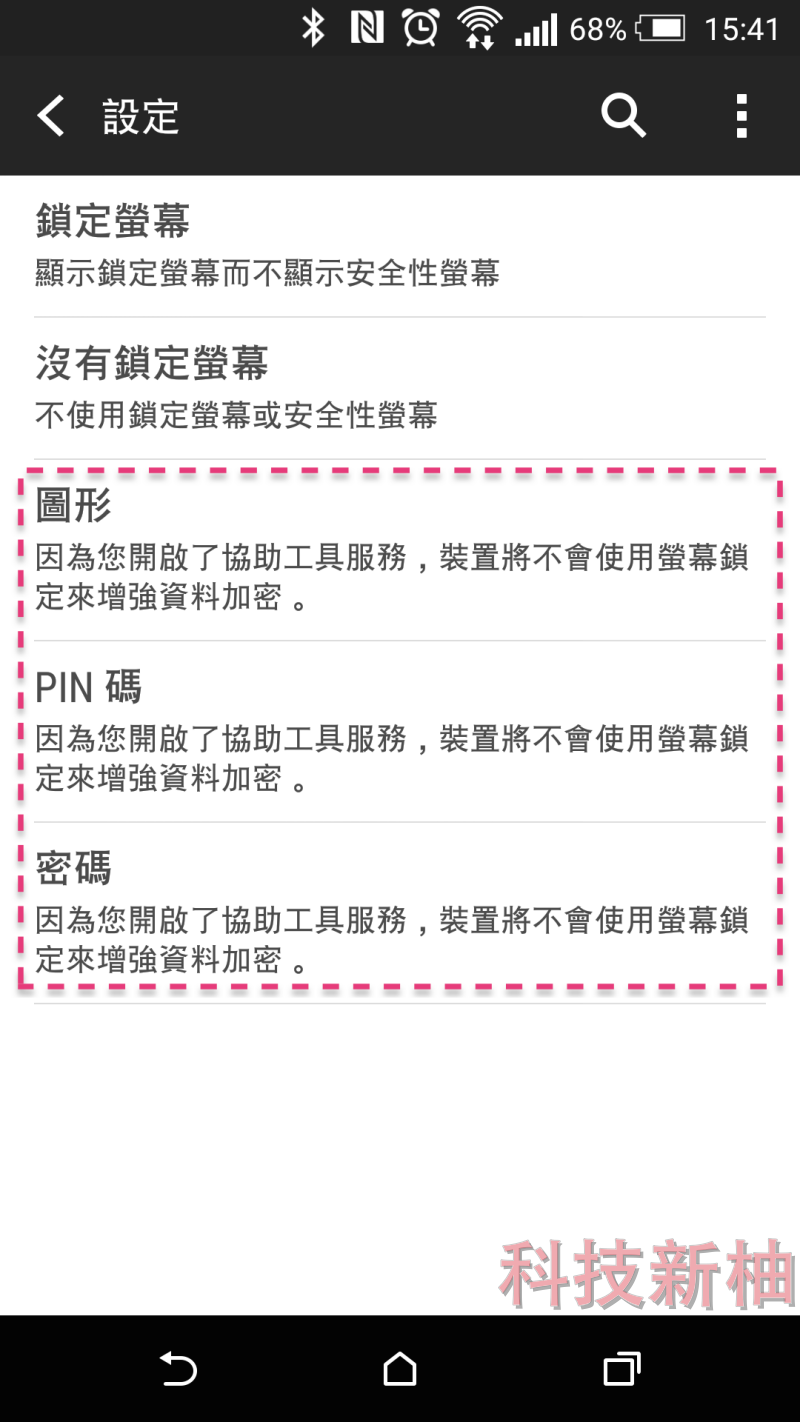
Task: Open recent apps from navigation bar
Action: (621, 1368)
